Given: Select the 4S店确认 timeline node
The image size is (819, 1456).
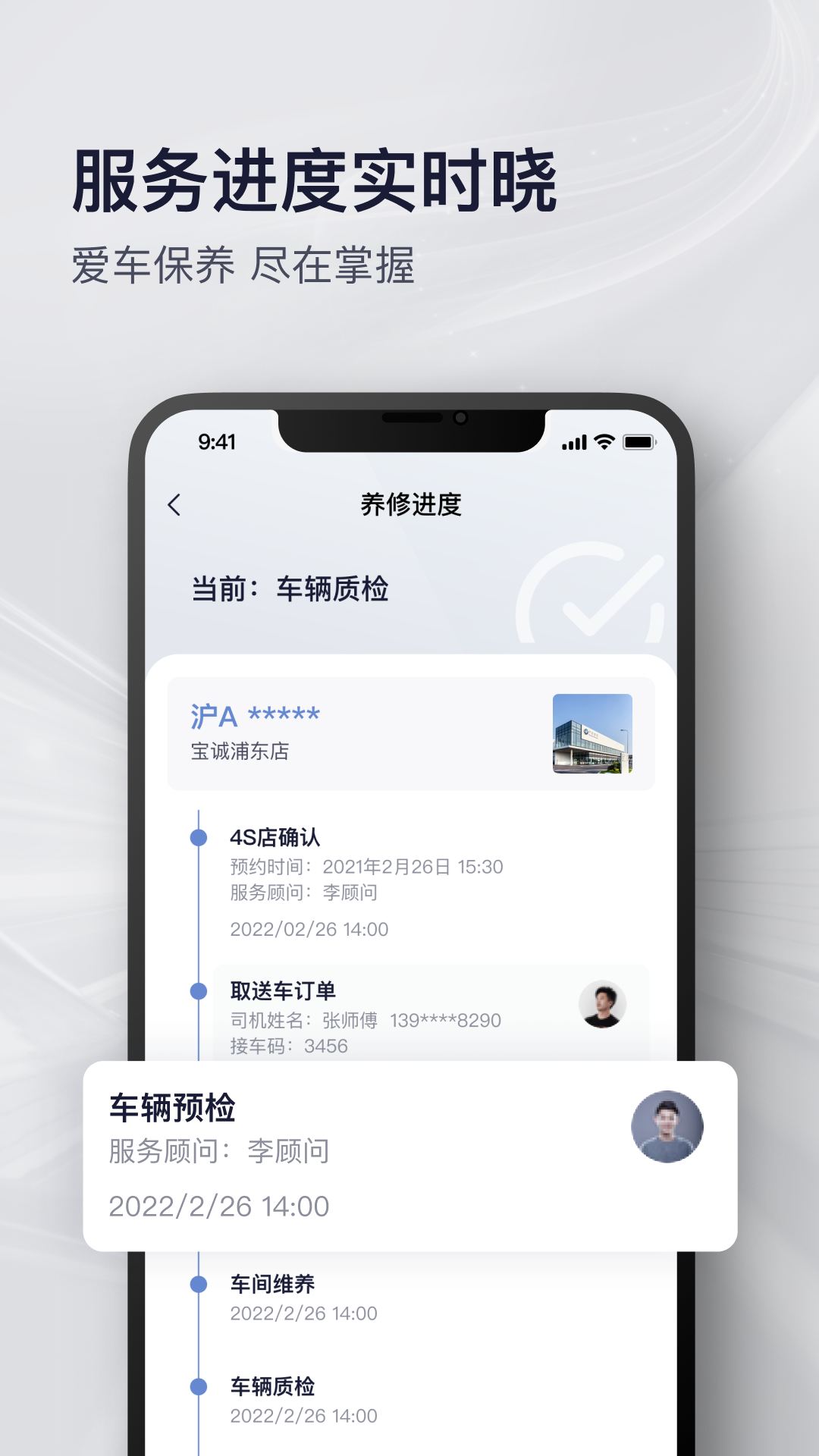Looking at the screenshot, I should pyautogui.click(x=199, y=838).
